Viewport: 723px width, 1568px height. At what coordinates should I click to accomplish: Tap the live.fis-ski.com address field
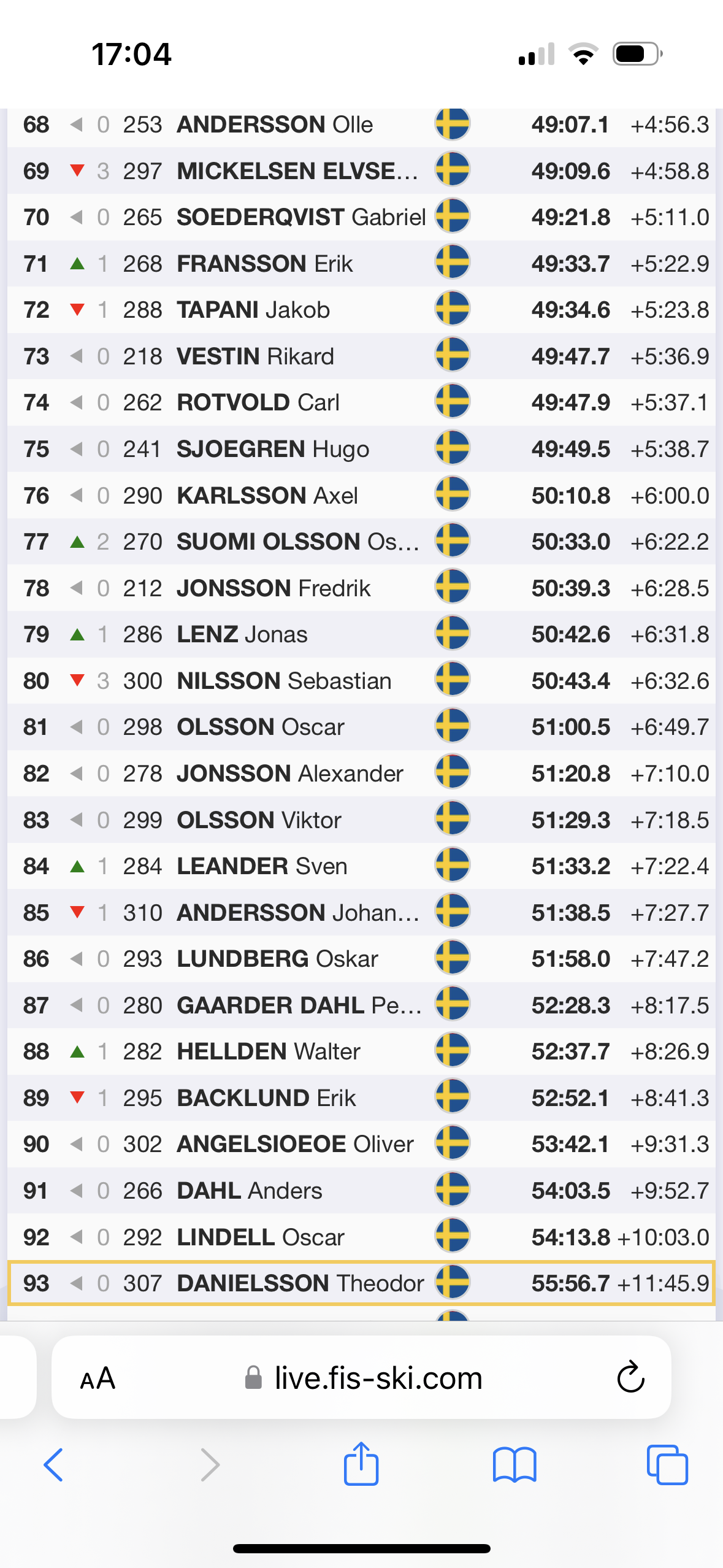point(361,1377)
